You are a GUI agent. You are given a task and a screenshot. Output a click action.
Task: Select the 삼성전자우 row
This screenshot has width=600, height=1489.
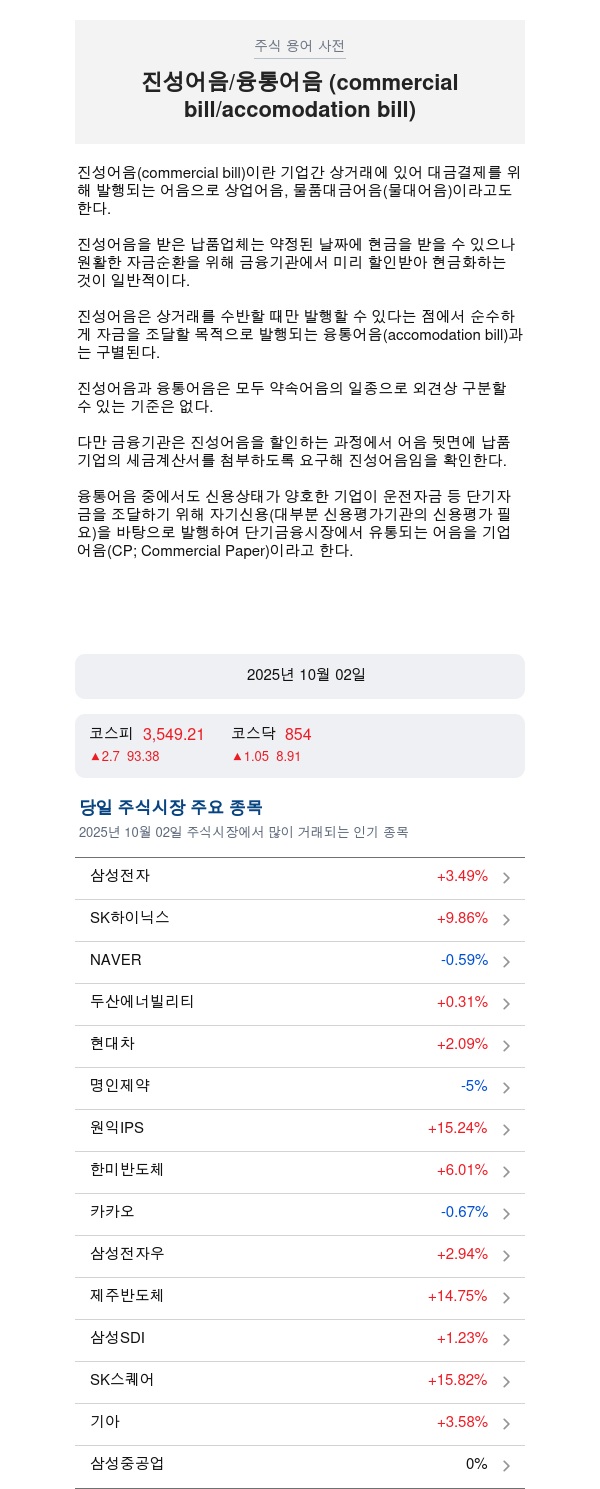(x=299, y=1255)
